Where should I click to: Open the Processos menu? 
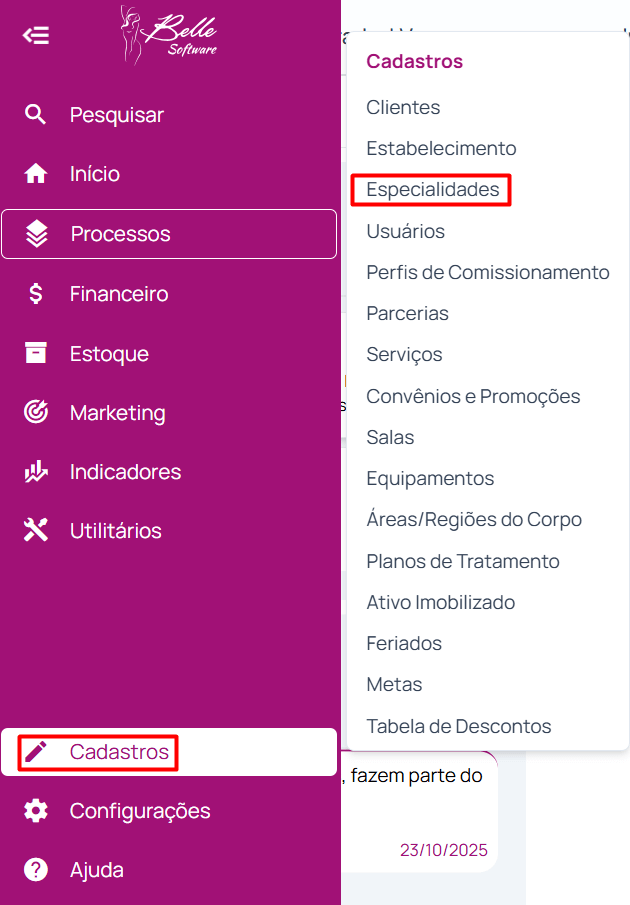120,234
